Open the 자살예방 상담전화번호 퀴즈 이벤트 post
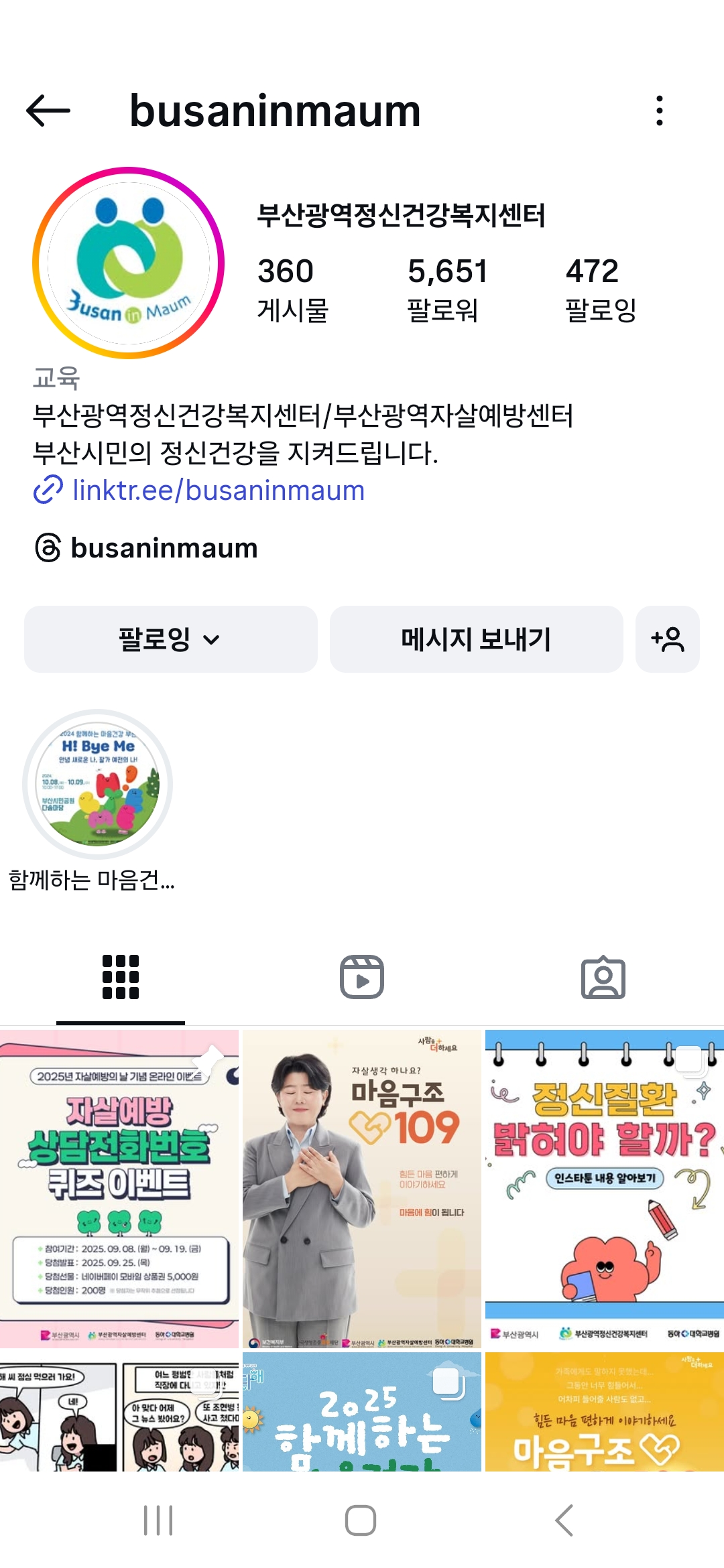Viewport: 724px width, 1568px height. click(x=119, y=1189)
